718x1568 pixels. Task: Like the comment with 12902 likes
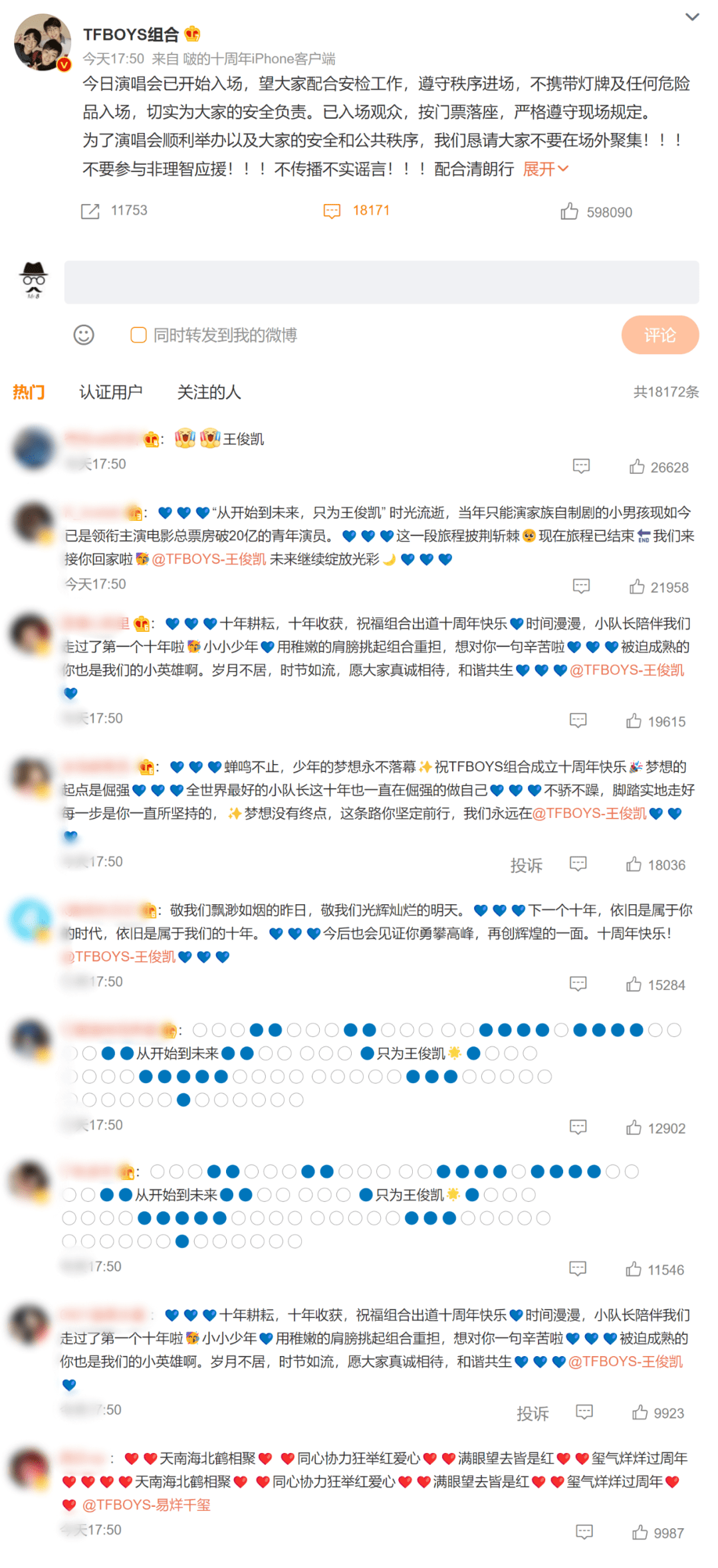click(634, 1127)
